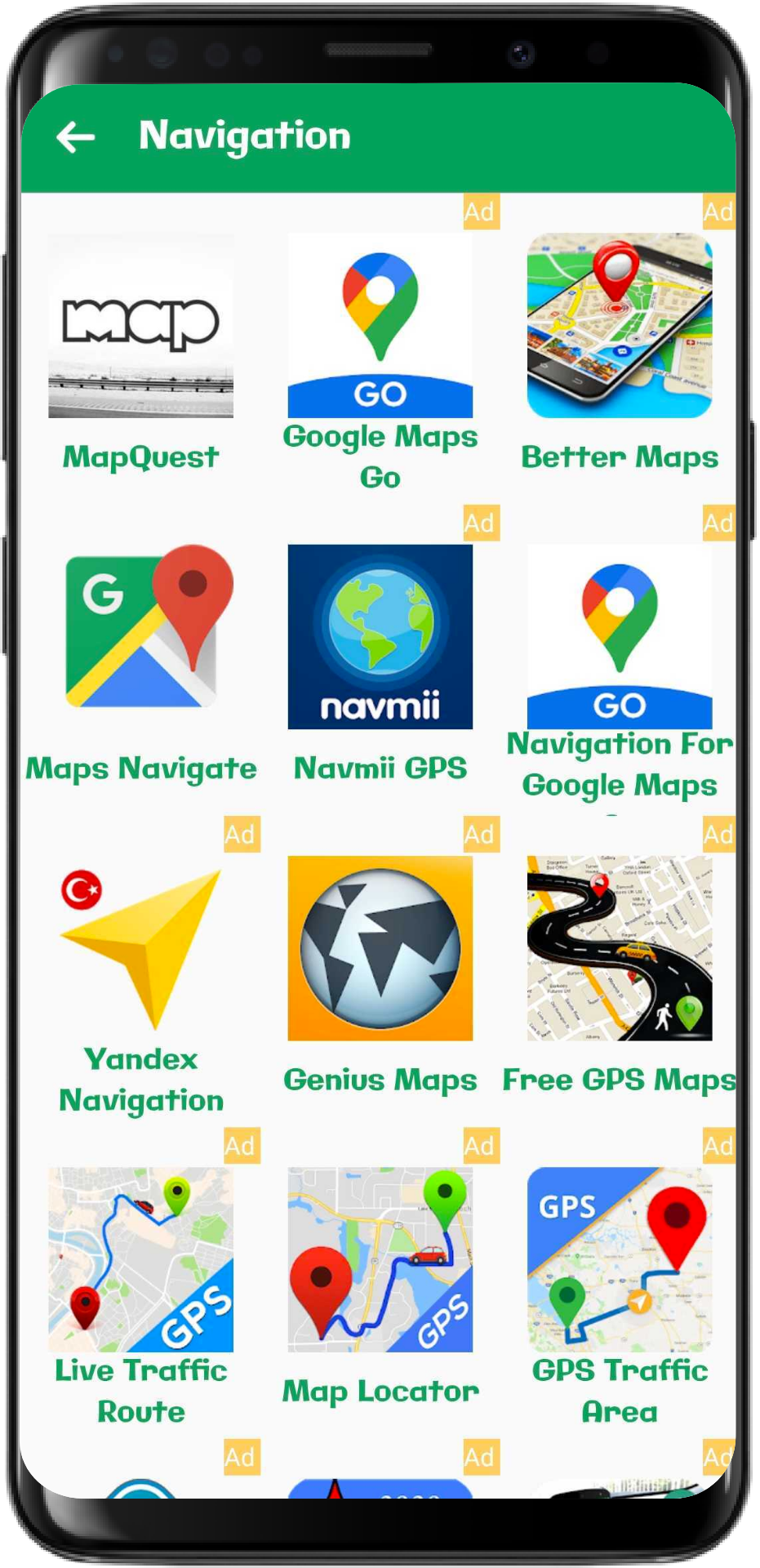This screenshot has height=1568, width=760.
Task: Select Live Traffic Route
Action: (140, 1259)
